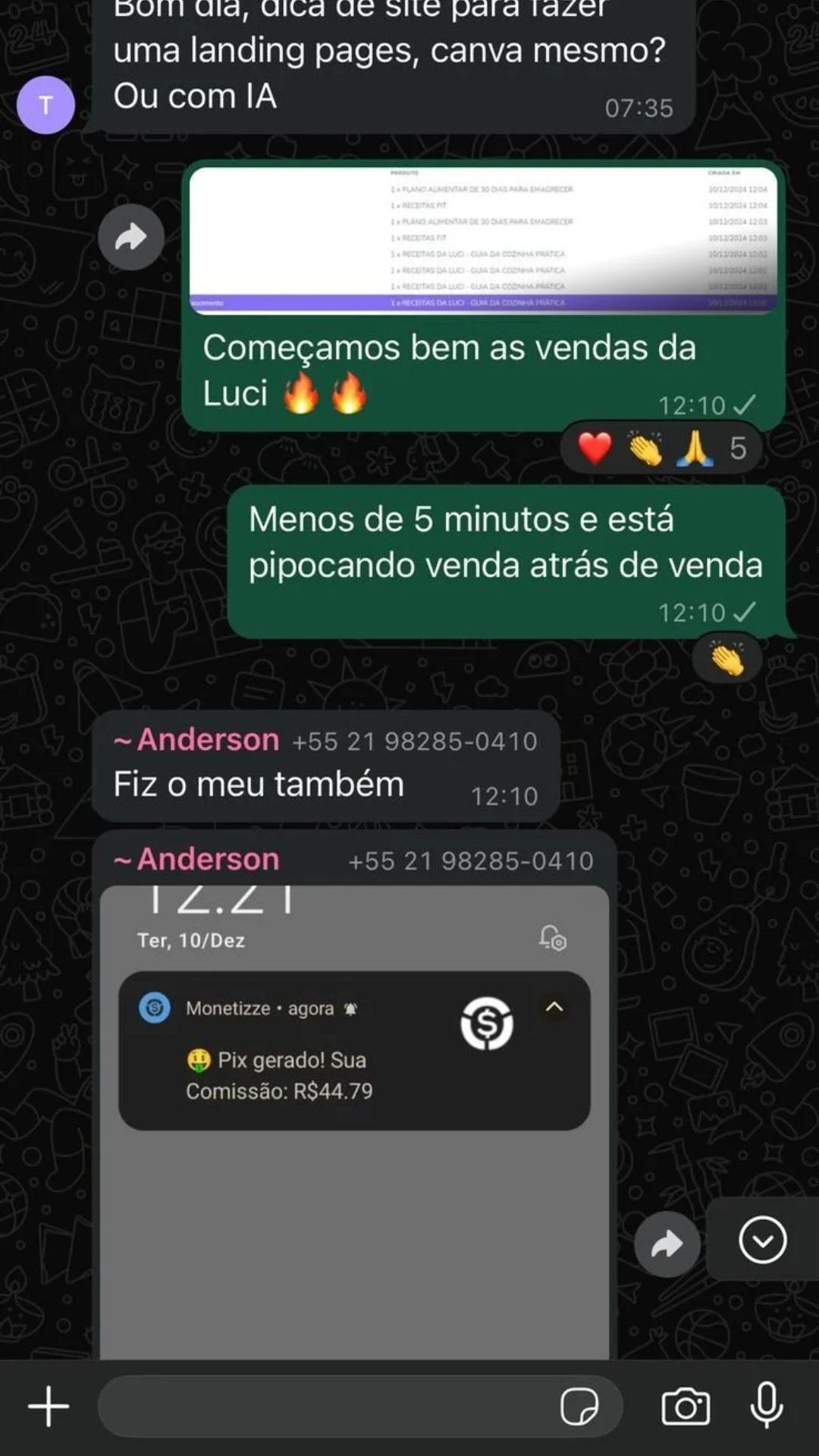View the heart, clap and pray reactions
The width and height of the screenshot is (819, 1456).
coord(661,448)
